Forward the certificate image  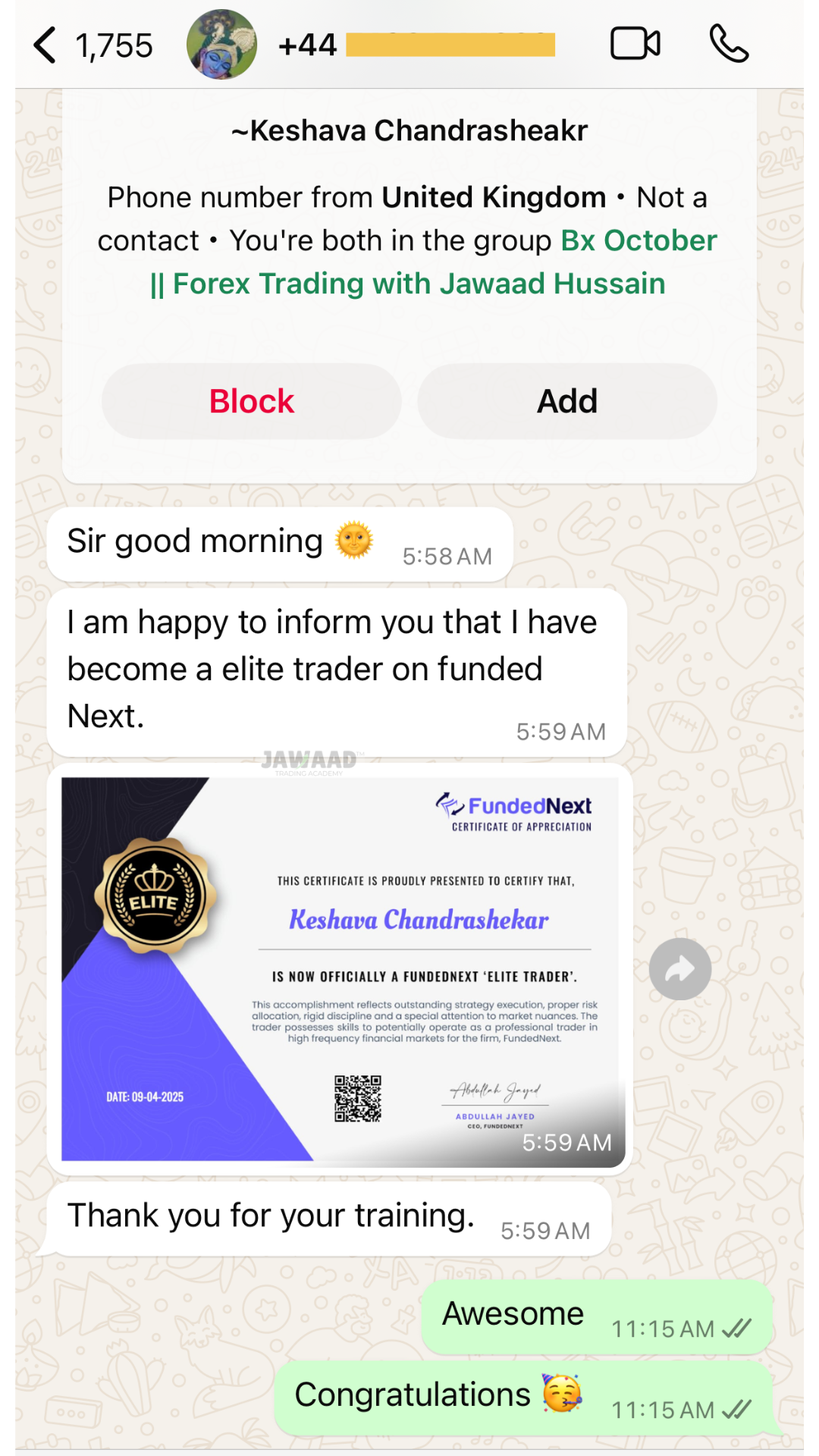679,969
